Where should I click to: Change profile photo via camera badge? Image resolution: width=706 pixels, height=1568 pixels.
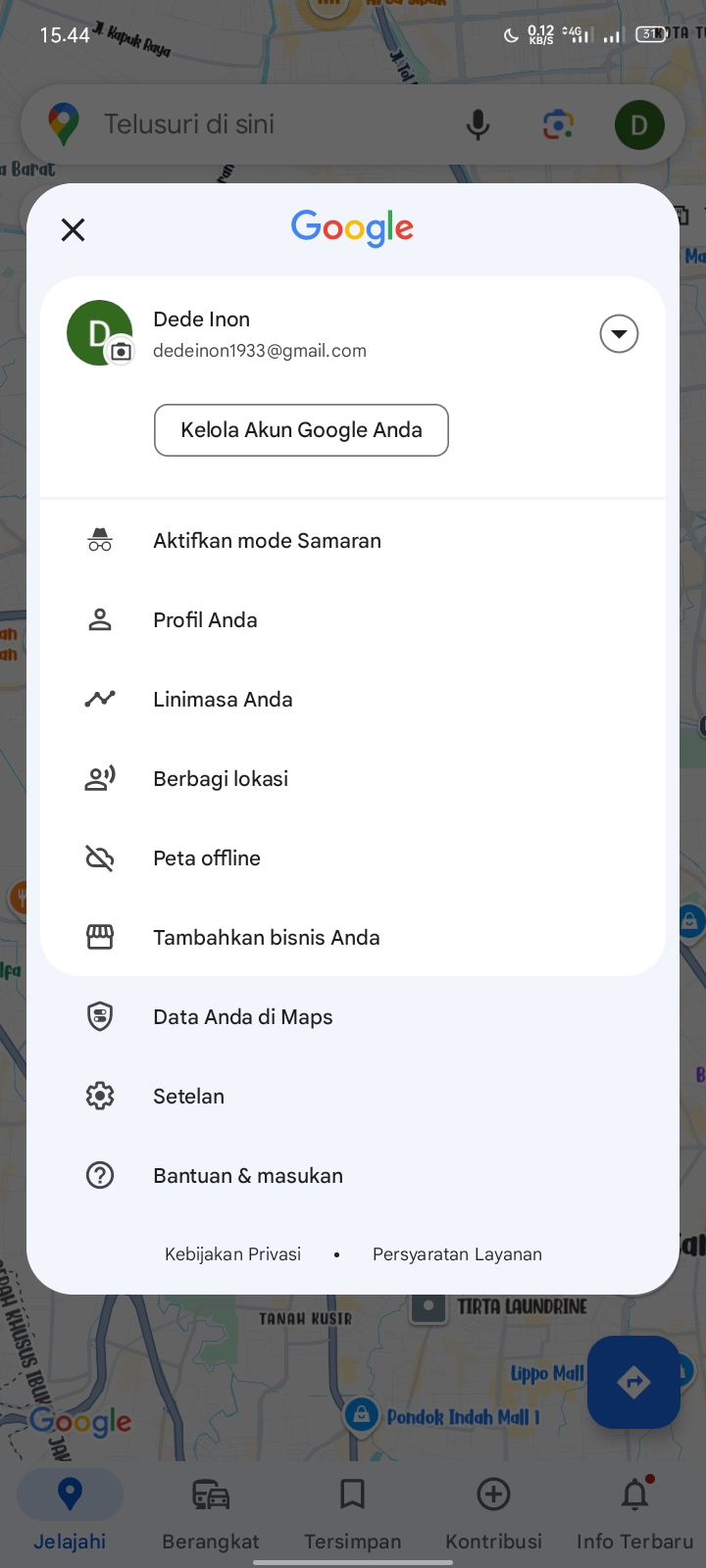(x=121, y=351)
